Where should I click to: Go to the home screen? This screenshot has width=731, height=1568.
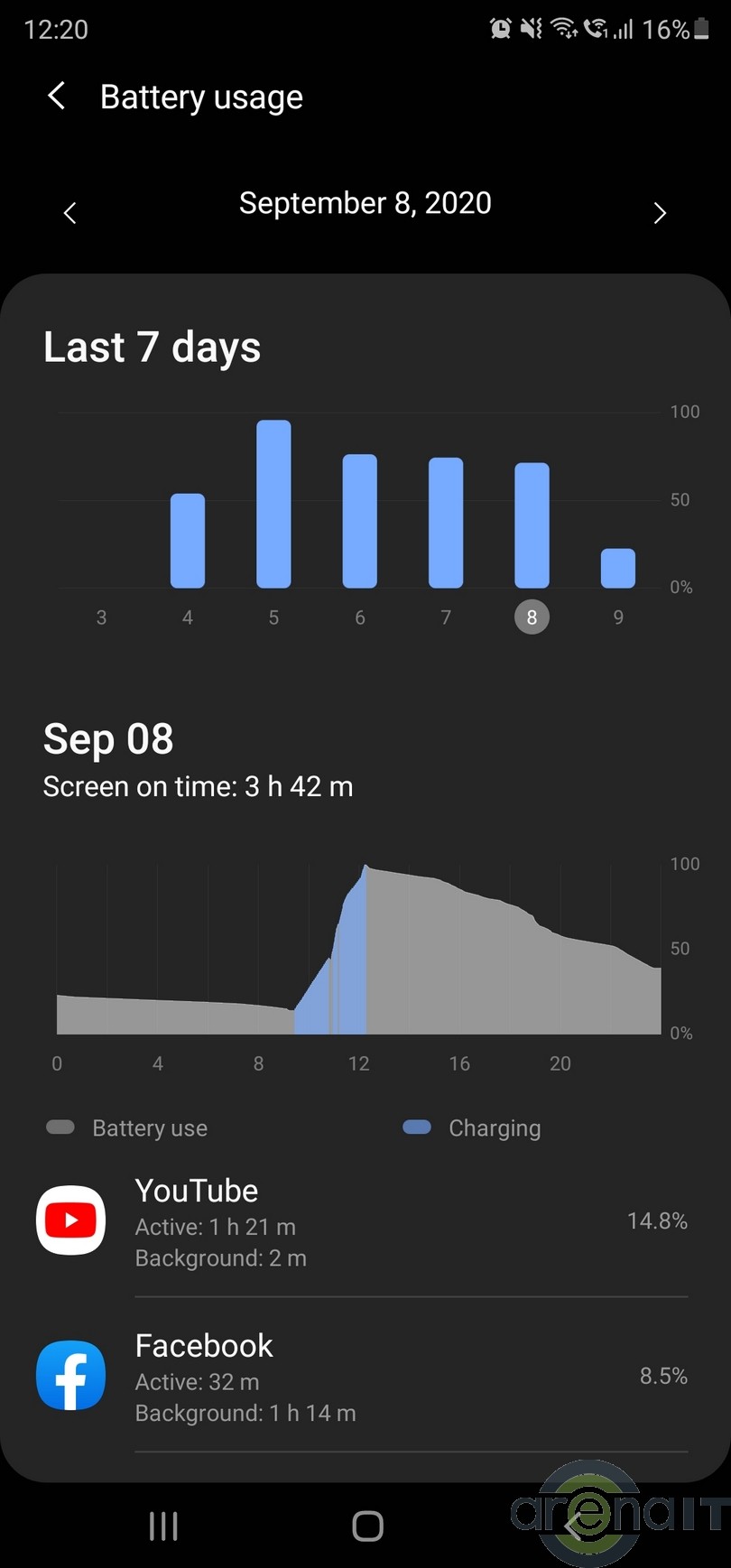coord(367,1526)
